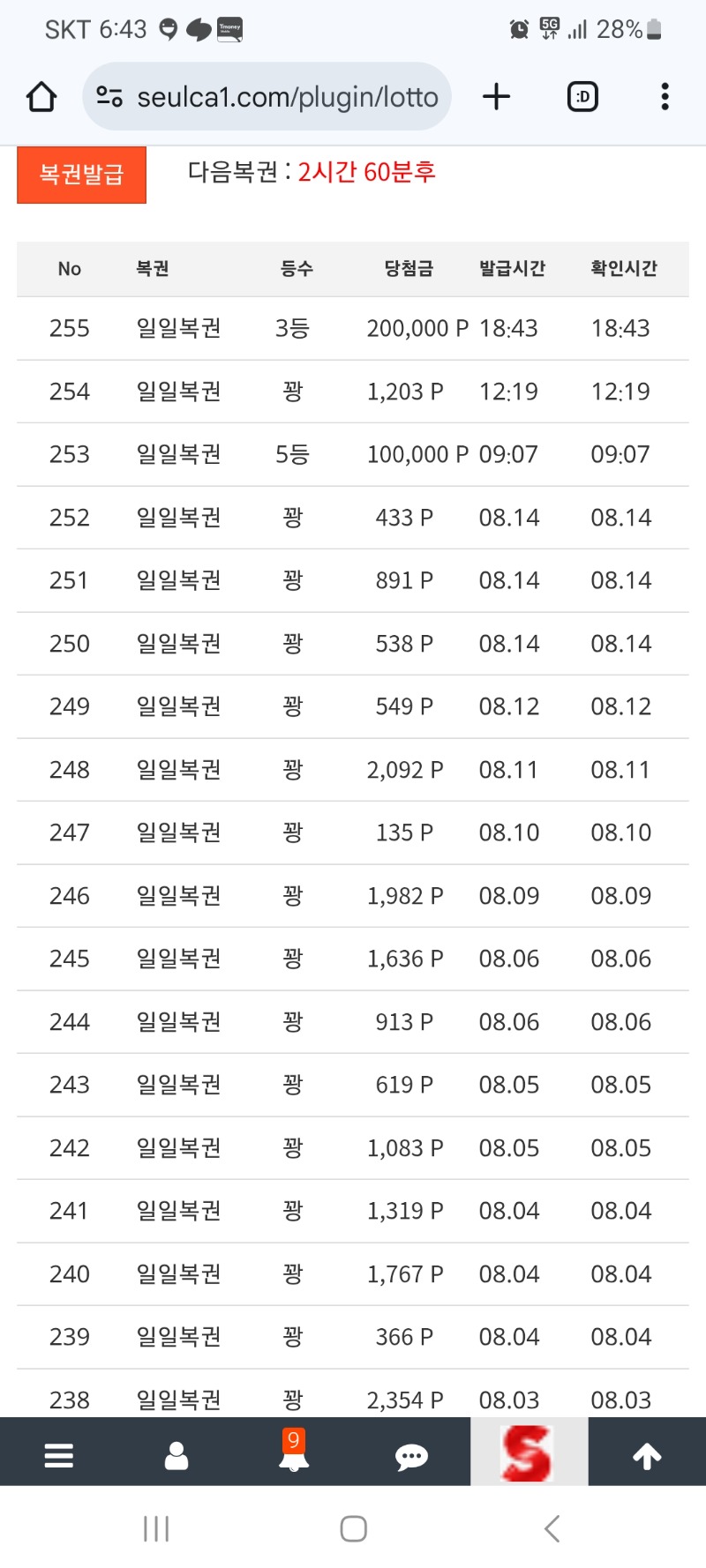The image size is (706, 1568).
Task: Open the chat bubble icon
Action: tap(411, 1457)
